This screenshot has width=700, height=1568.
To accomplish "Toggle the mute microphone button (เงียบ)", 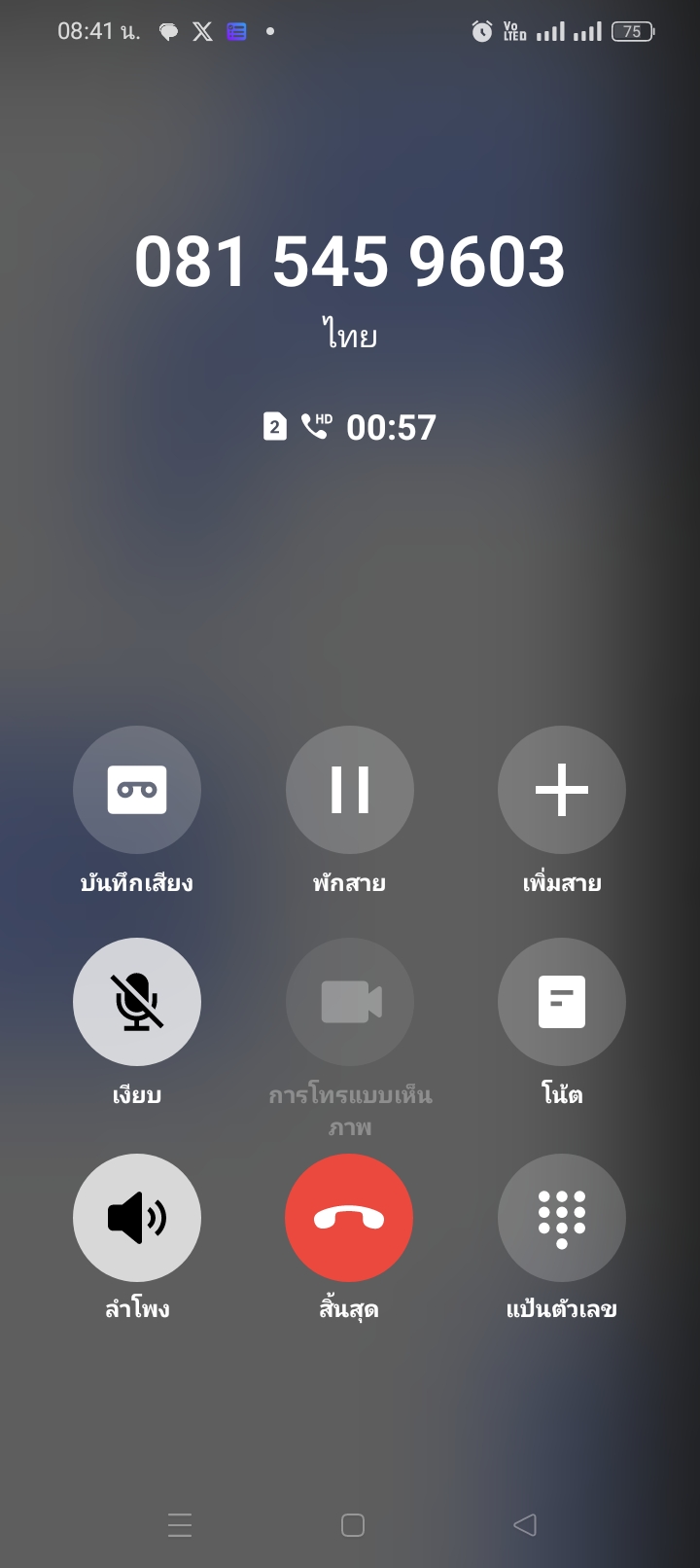I will click(137, 1002).
